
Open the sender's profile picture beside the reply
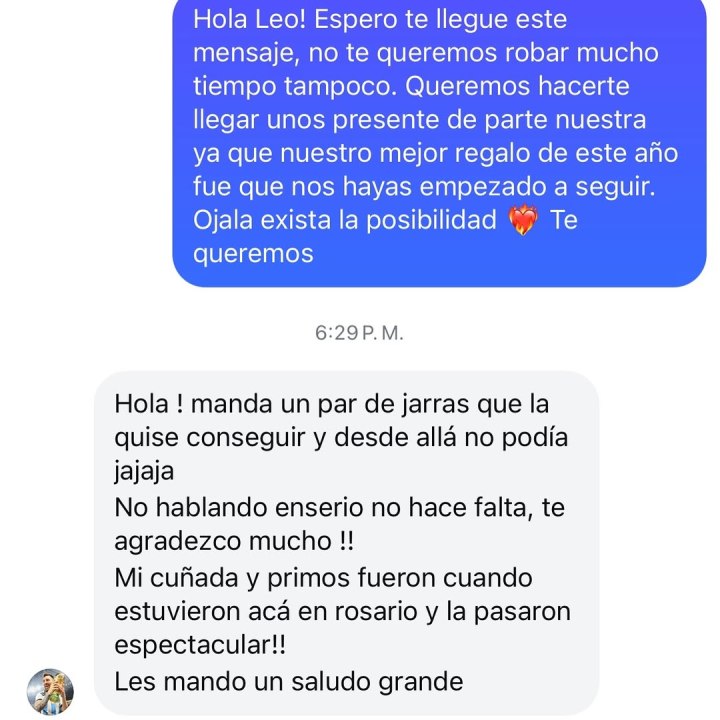click(x=50, y=691)
